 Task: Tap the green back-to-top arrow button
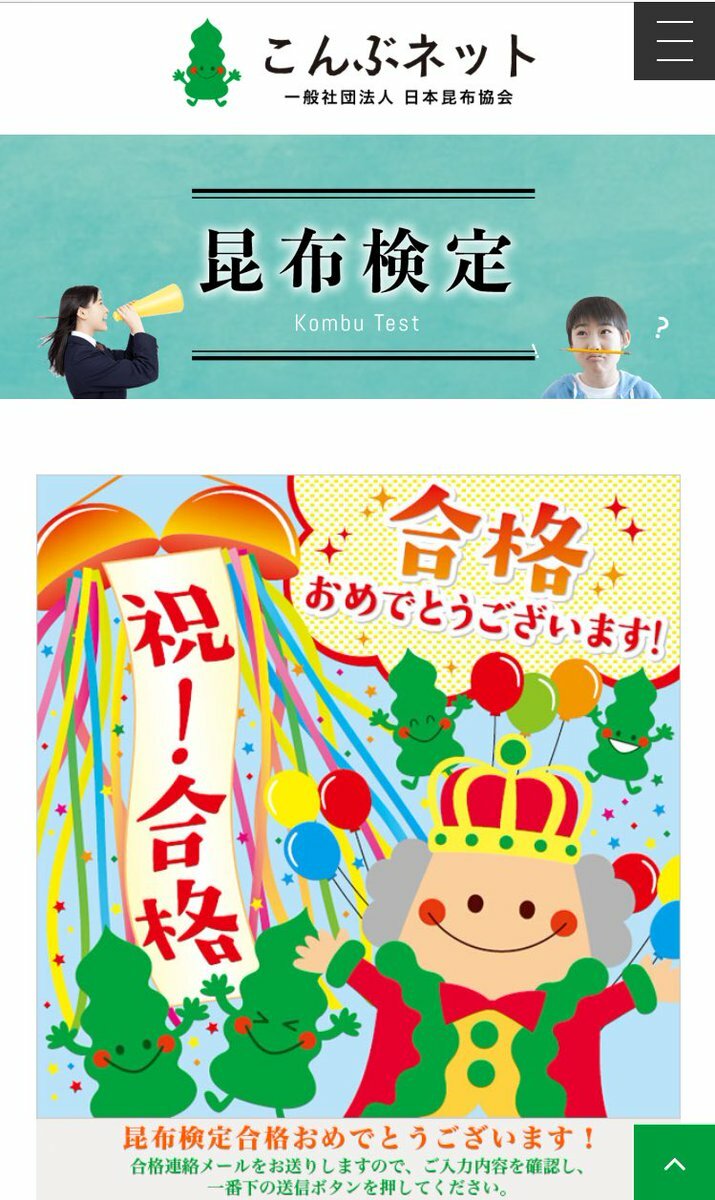coord(675,1162)
